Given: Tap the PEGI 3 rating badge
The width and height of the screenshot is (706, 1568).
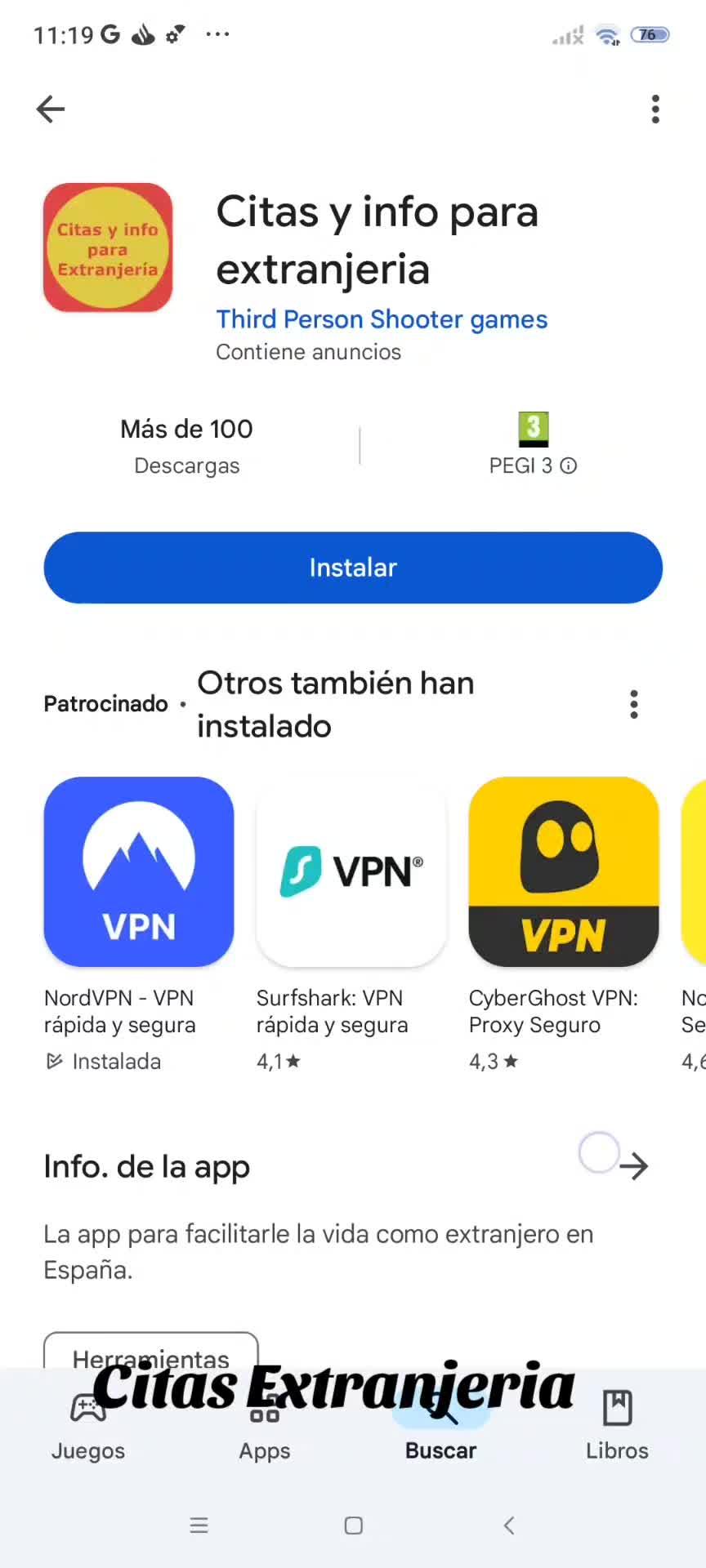Looking at the screenshot, I should point(533,429).
